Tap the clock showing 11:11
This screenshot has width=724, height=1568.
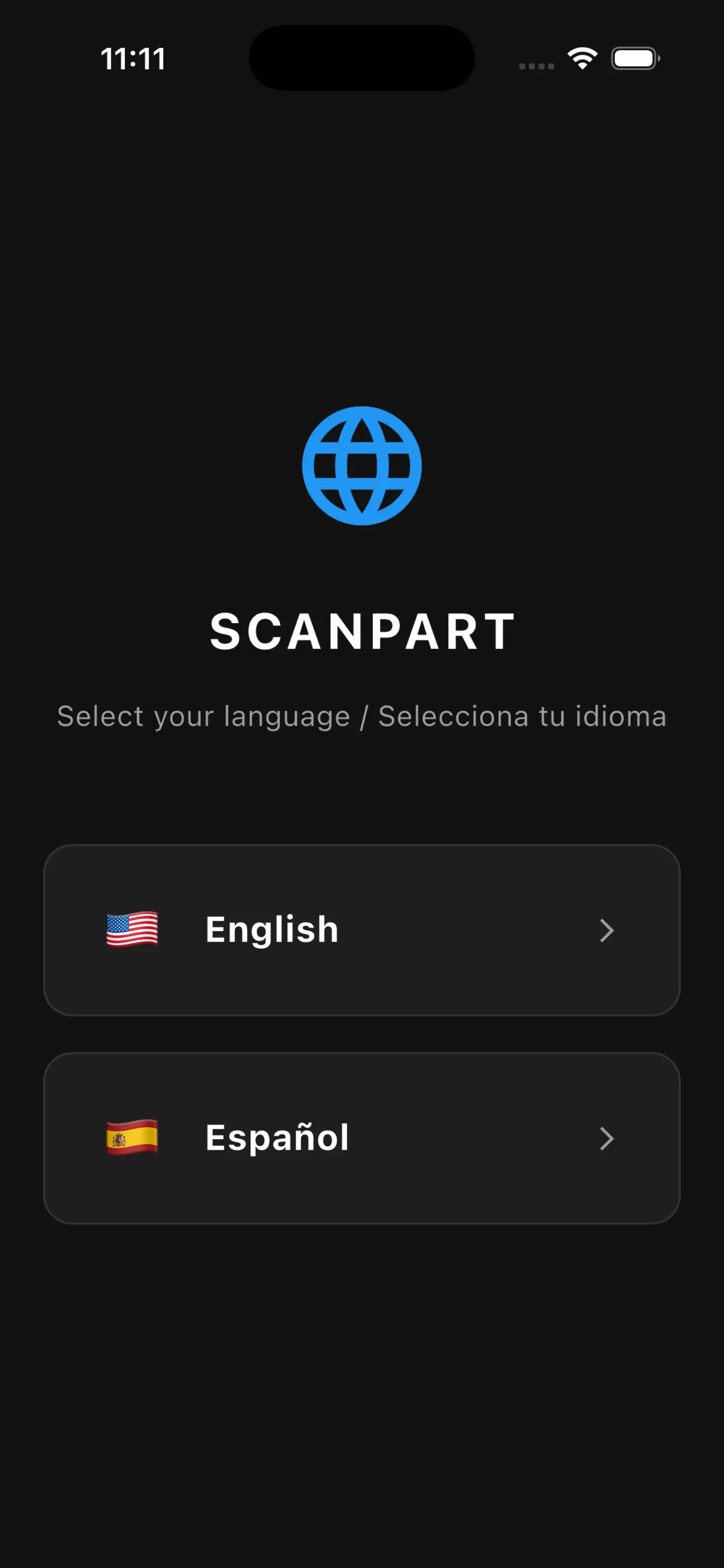tap(133, 59)
